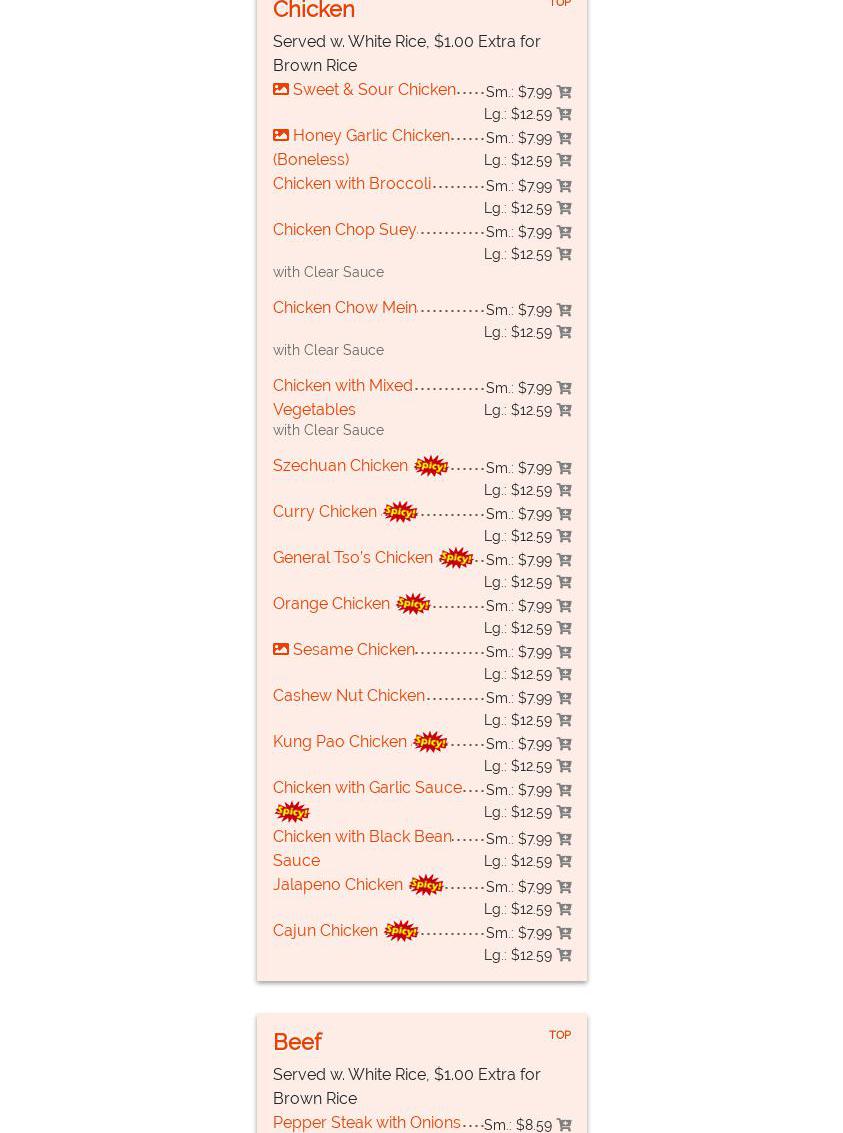
Task: Jump to top from Beef section
Action: coord(559,1035)
